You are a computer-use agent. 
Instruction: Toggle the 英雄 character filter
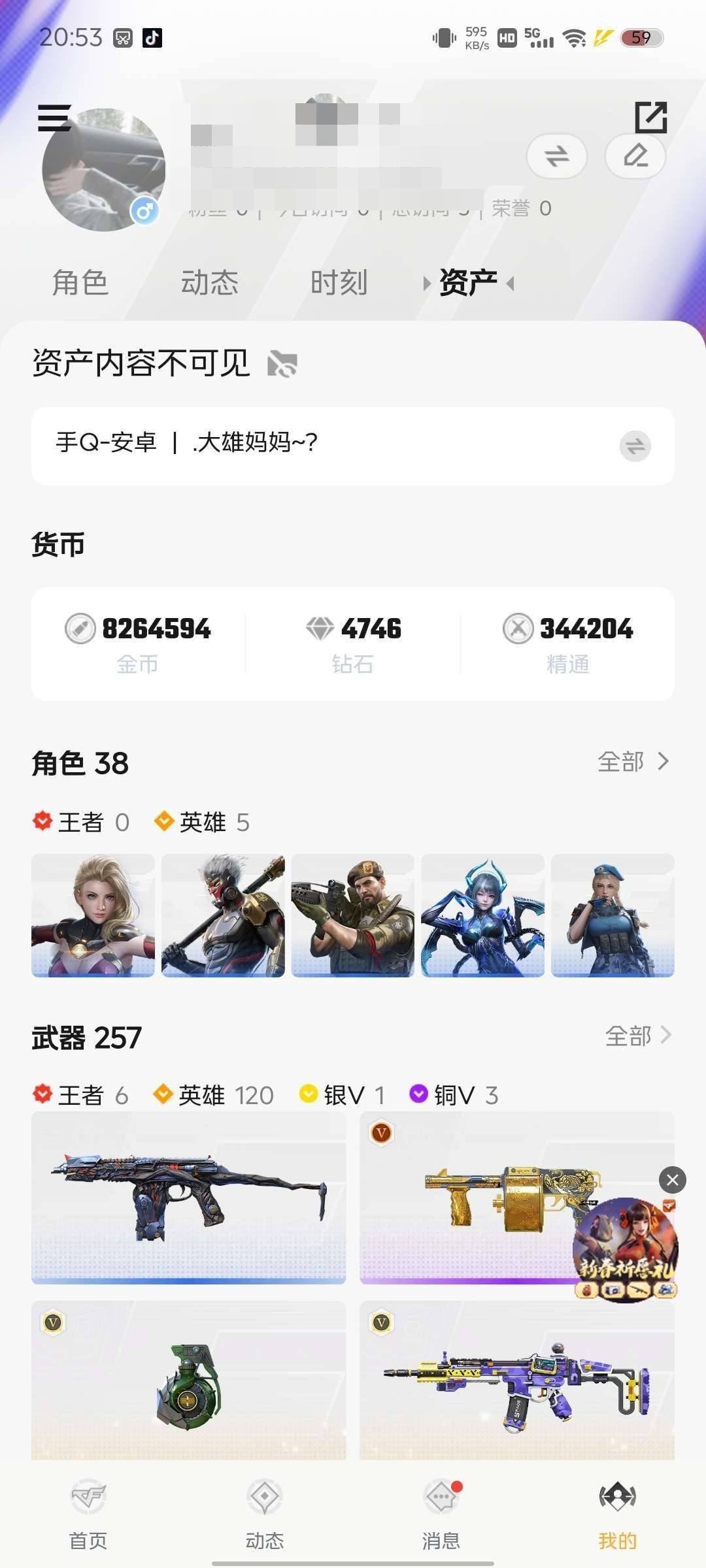(201, 823)
